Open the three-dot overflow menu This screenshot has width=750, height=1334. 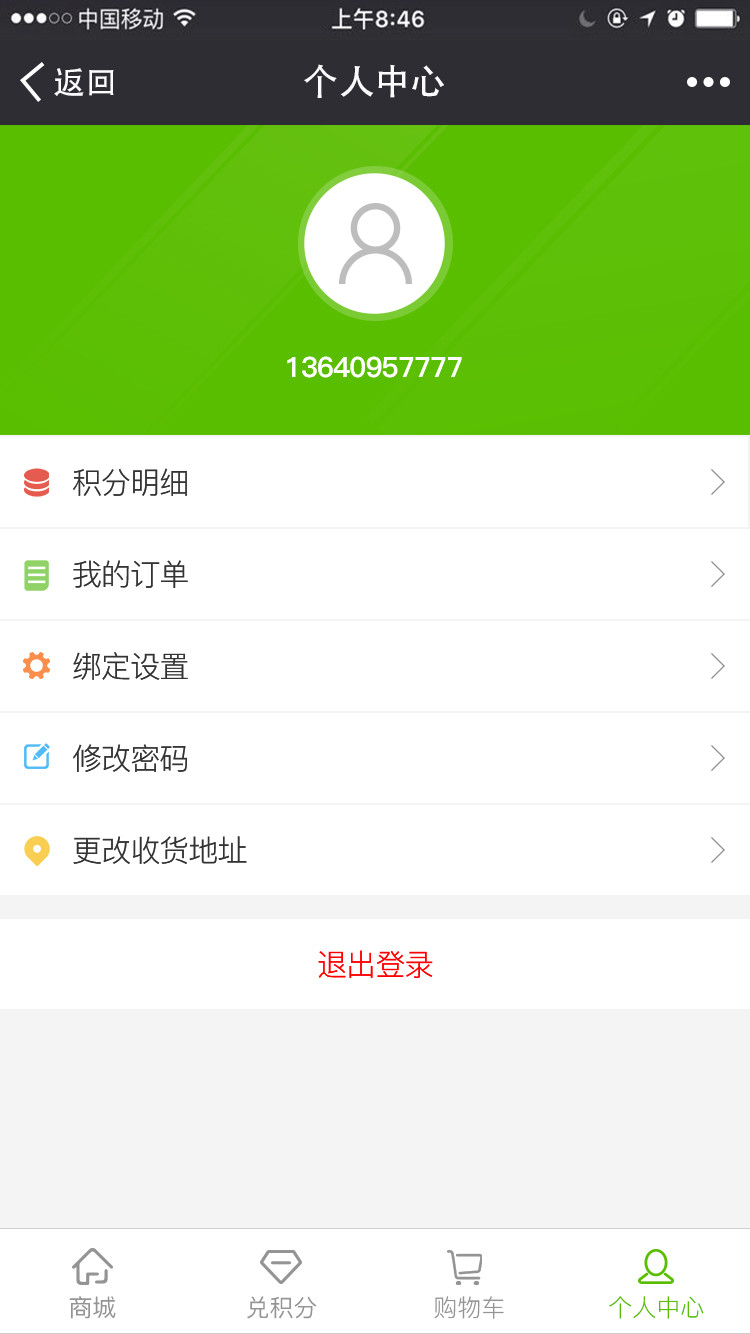(708, 82)
